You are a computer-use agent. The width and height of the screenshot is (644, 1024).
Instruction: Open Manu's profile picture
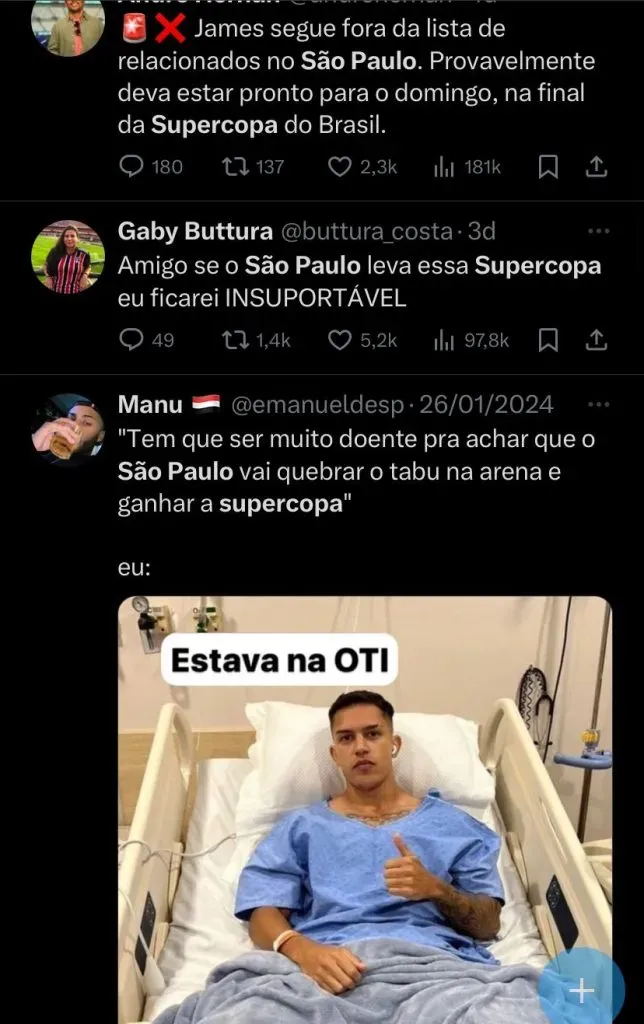[x=68, y=429]
